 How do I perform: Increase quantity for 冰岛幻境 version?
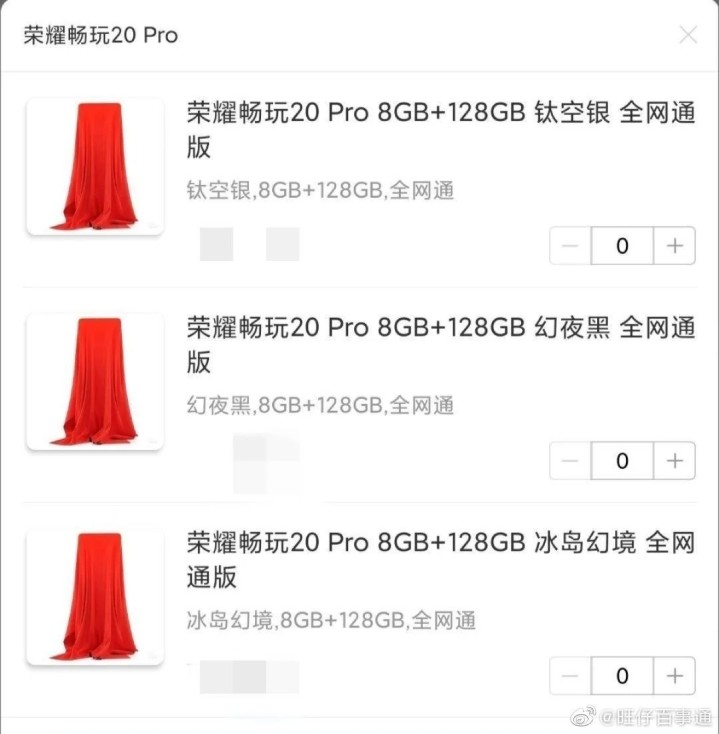tap(675, 676)
